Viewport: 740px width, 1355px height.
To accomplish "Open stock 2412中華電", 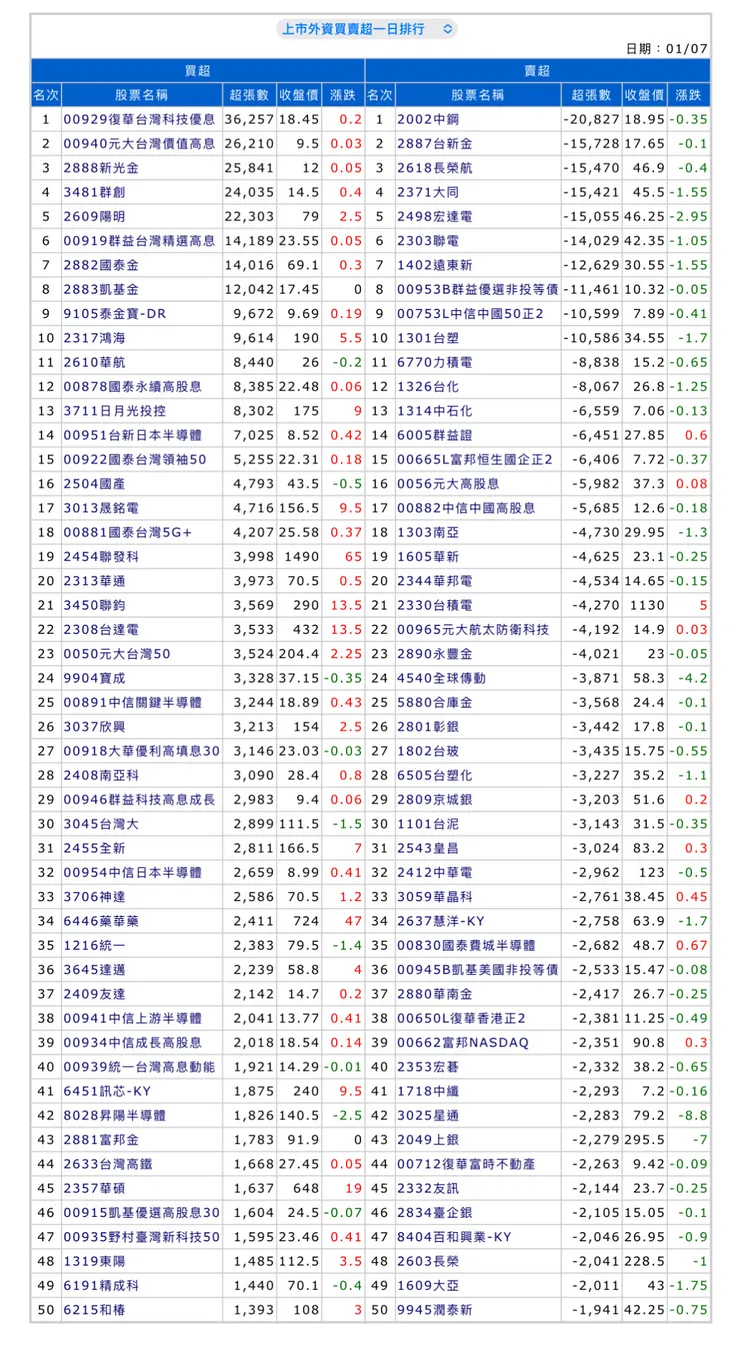I will [435, 872].
